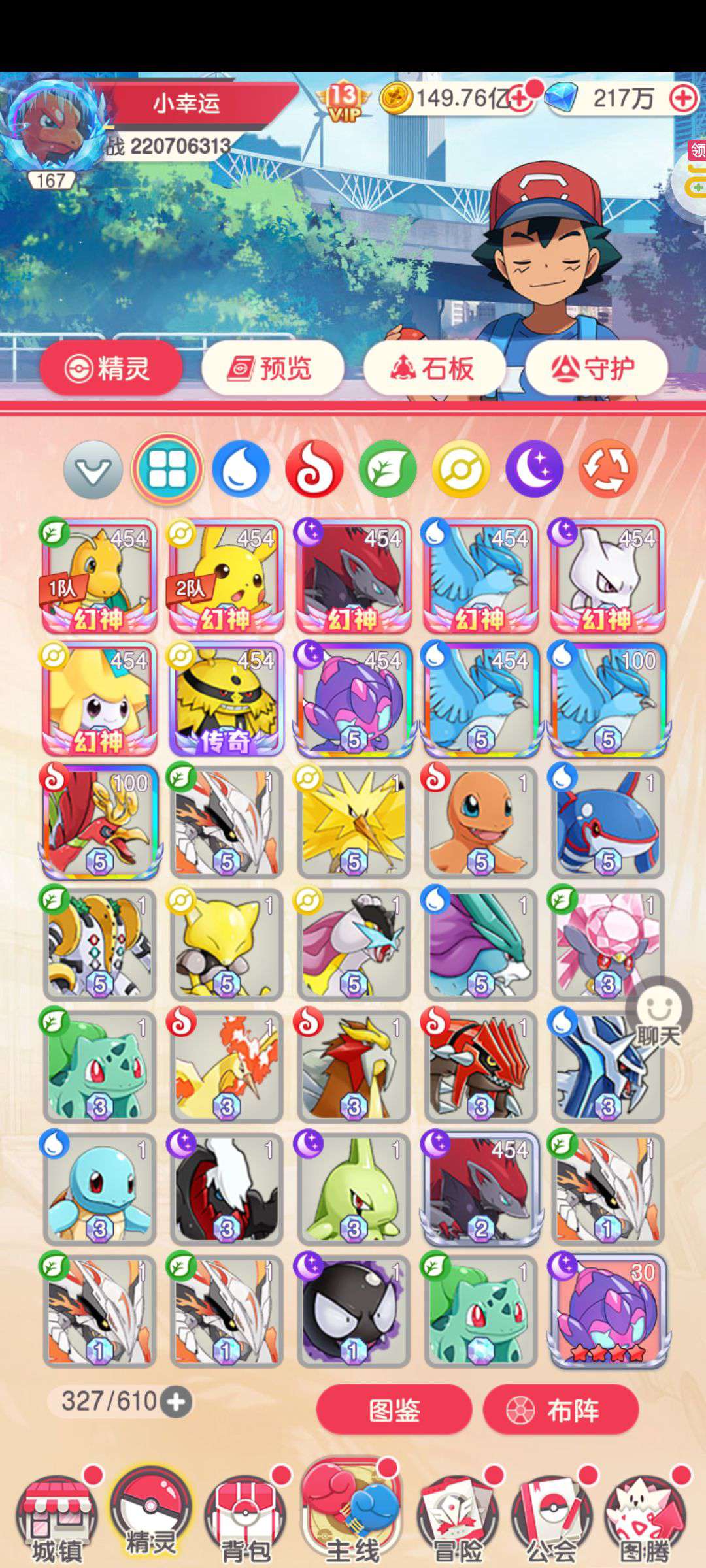Filter by dark type moon icon
This screenshot has height=1568, width=706.
534,469
